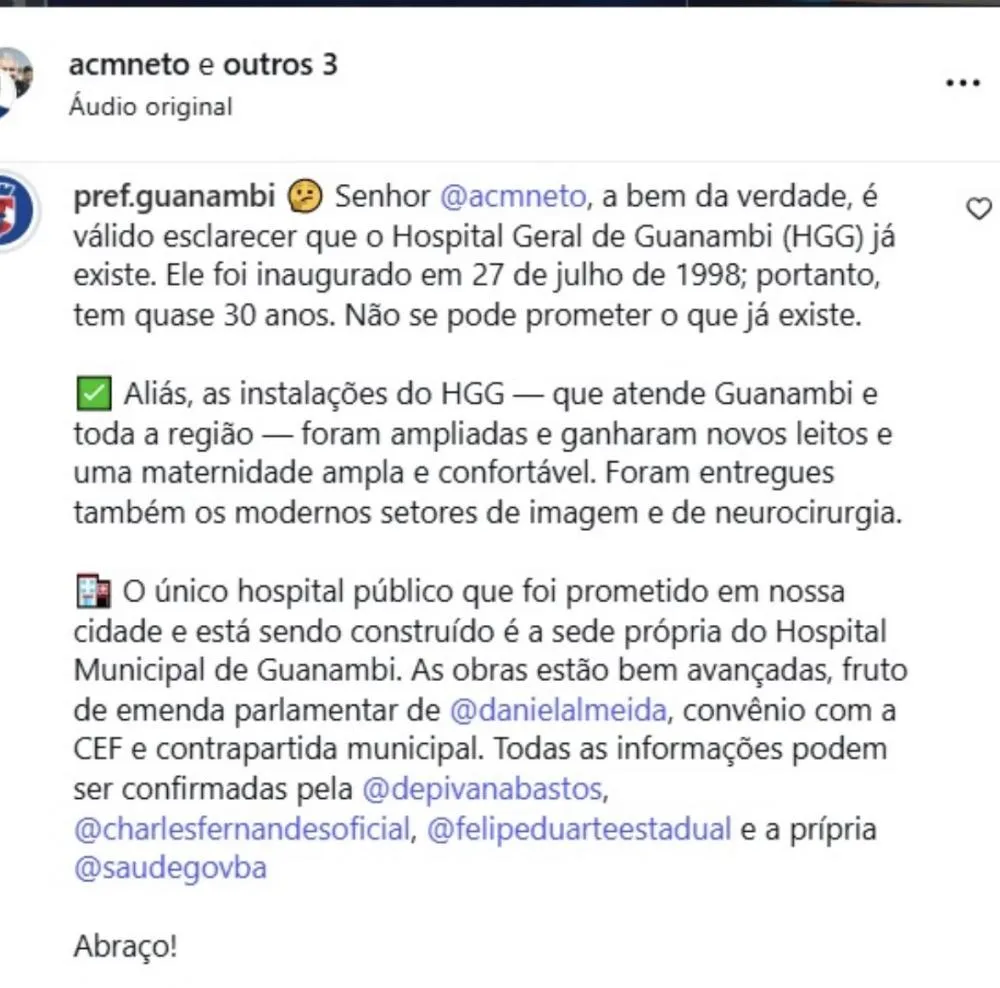Open acmneto profile from the header
Screen dimensions: 1000x988
point(128,65)
